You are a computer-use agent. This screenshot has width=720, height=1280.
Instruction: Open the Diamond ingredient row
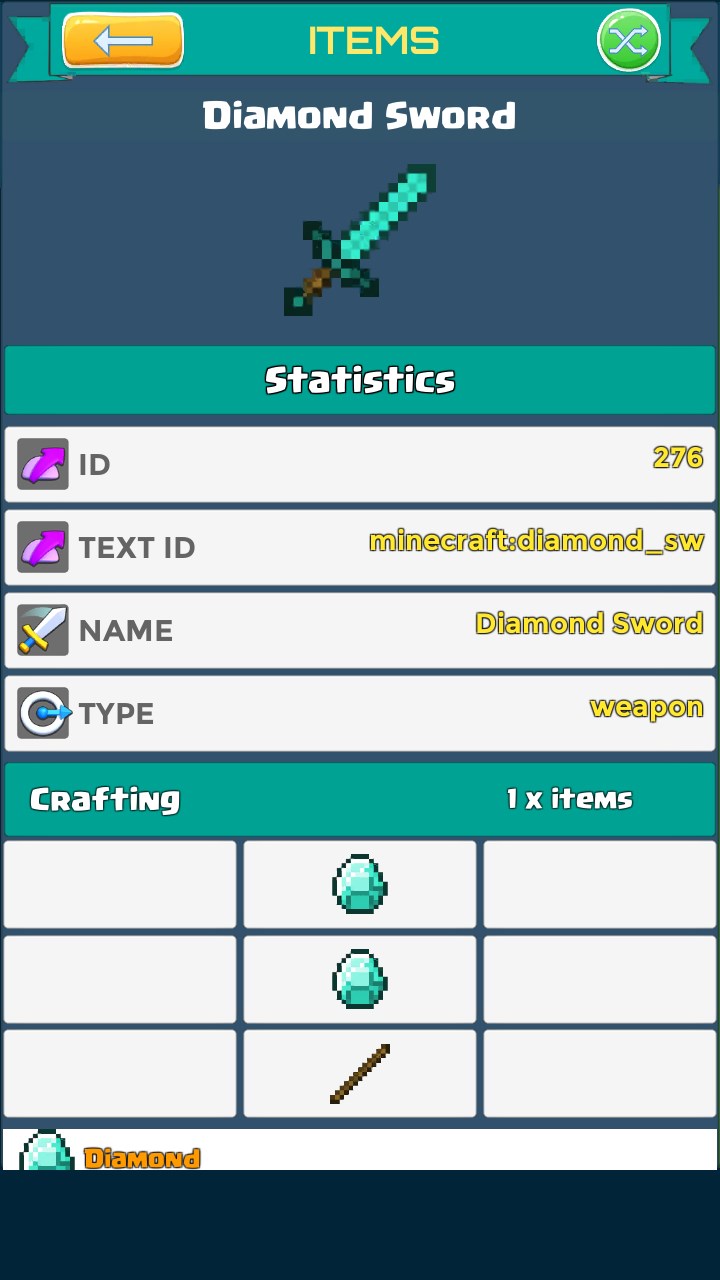tap(360, 1152)
